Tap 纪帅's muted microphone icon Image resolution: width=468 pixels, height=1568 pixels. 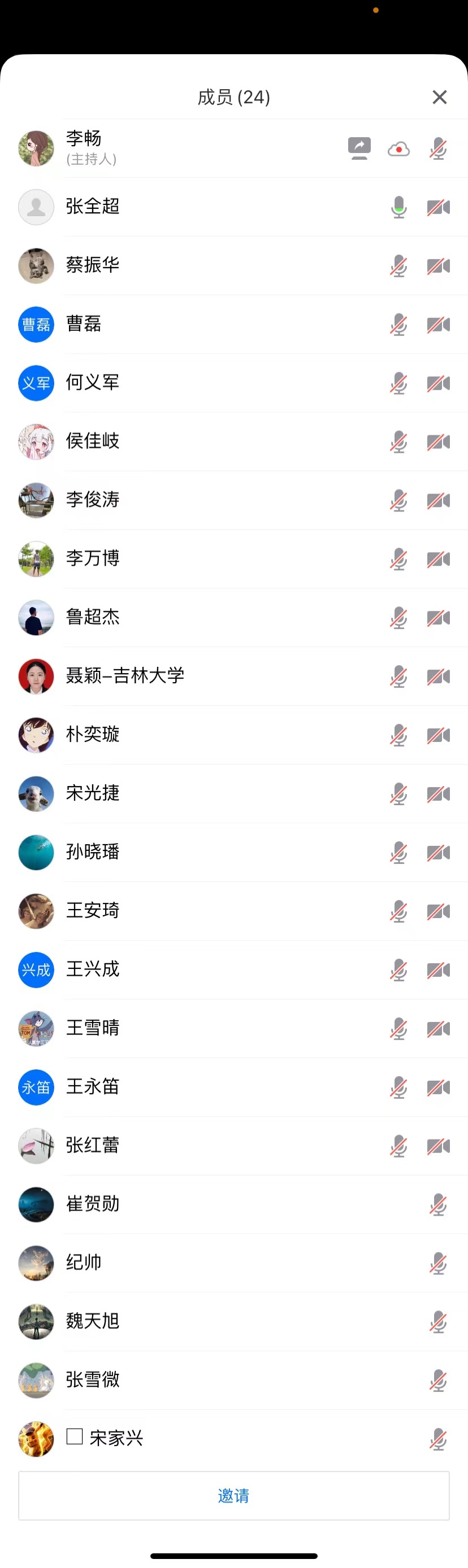438,1264
